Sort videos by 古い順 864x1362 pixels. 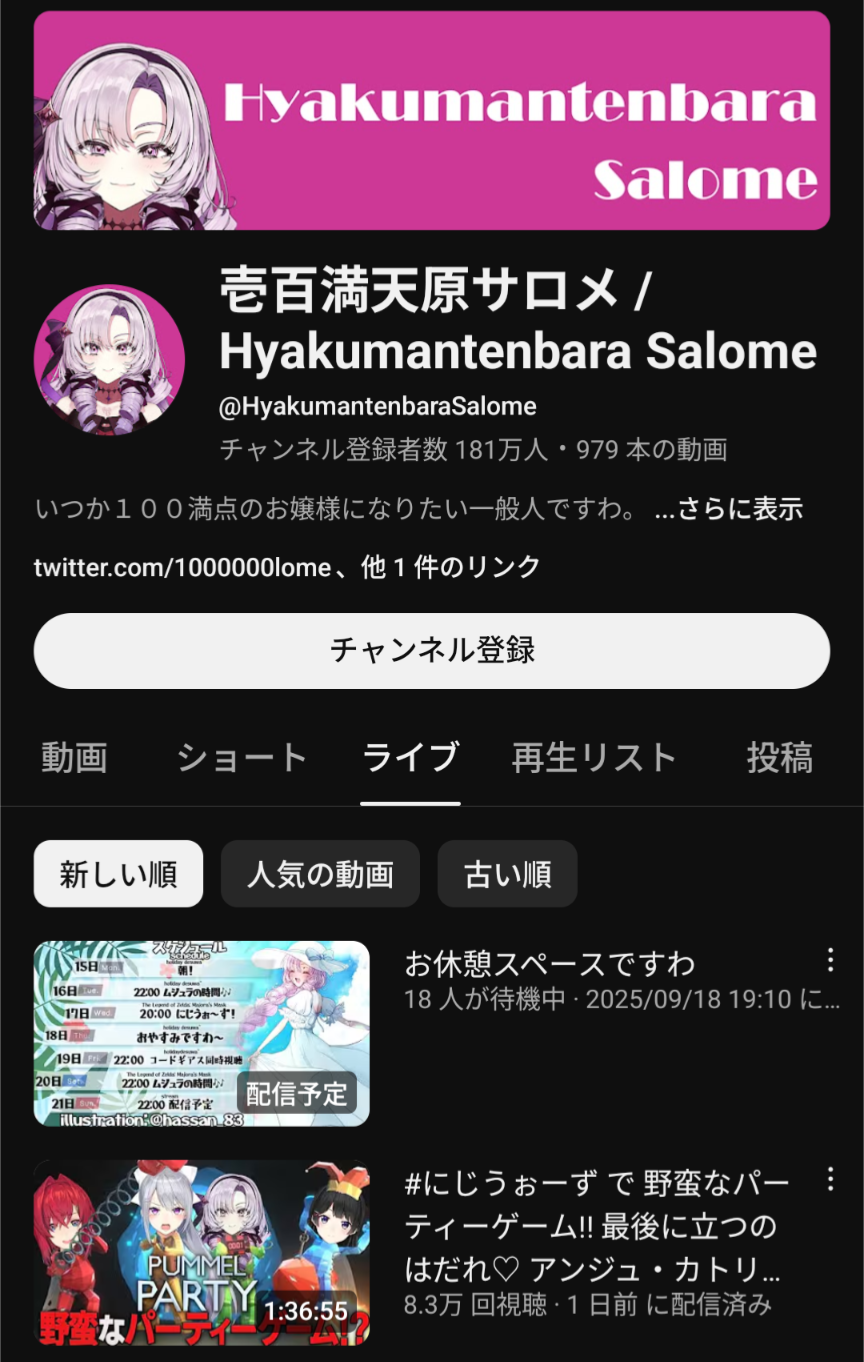507,874
